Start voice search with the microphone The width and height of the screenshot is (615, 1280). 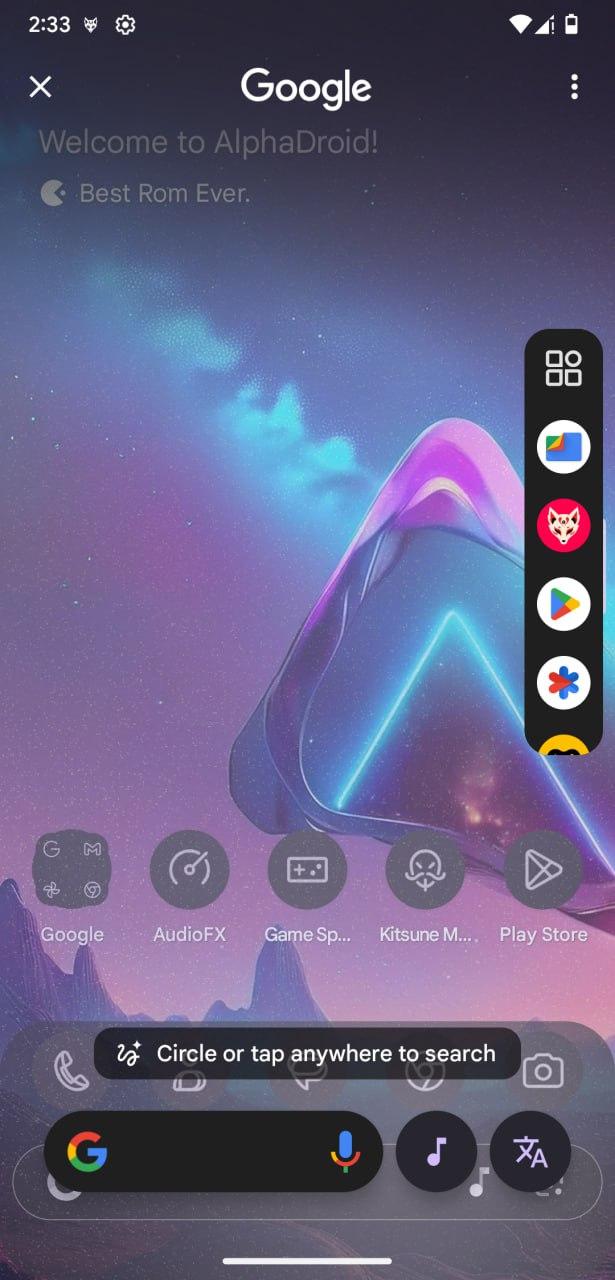(345, 1152)
